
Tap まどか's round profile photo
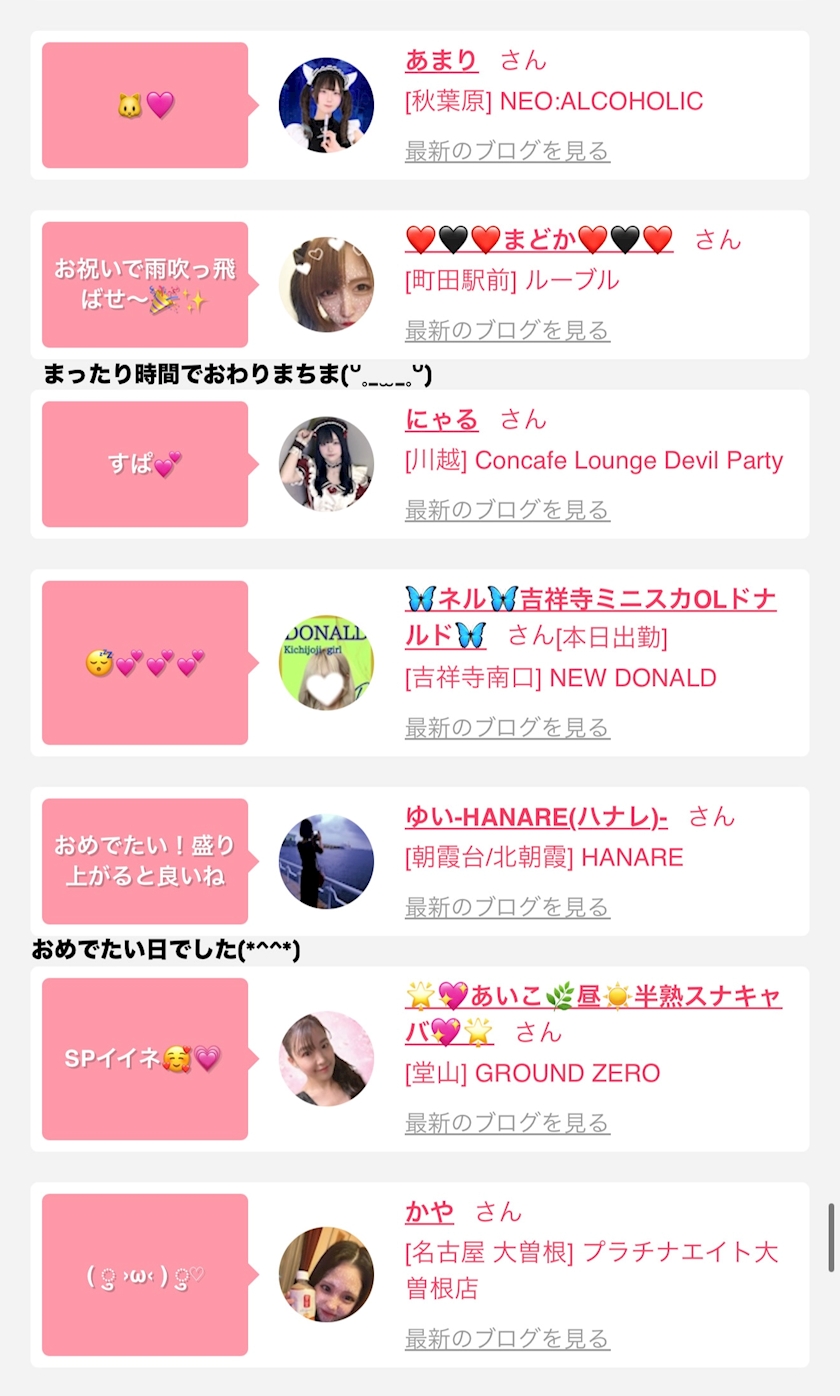coord(326,284)
